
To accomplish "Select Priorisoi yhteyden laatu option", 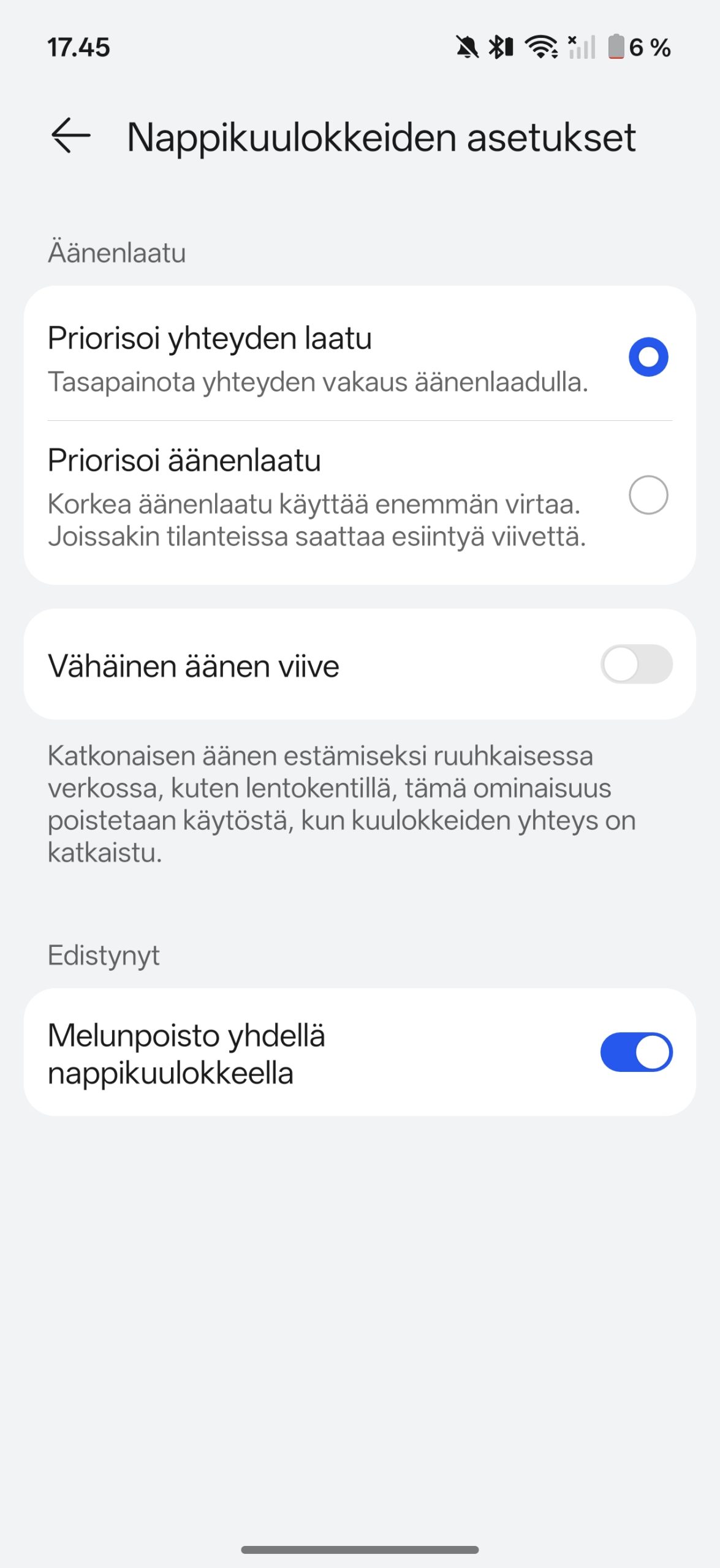I will 648,357.
